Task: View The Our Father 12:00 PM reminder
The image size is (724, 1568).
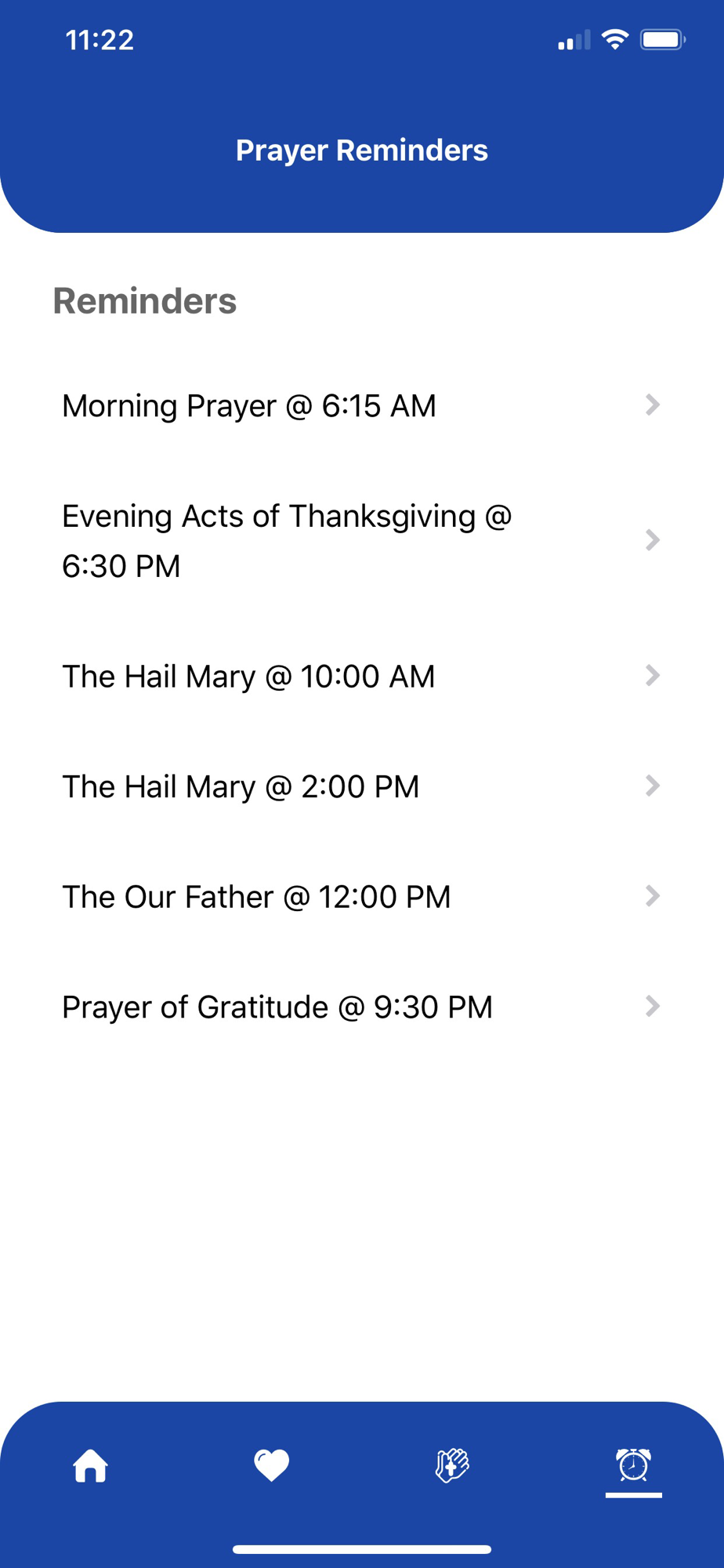Action: 360,897
